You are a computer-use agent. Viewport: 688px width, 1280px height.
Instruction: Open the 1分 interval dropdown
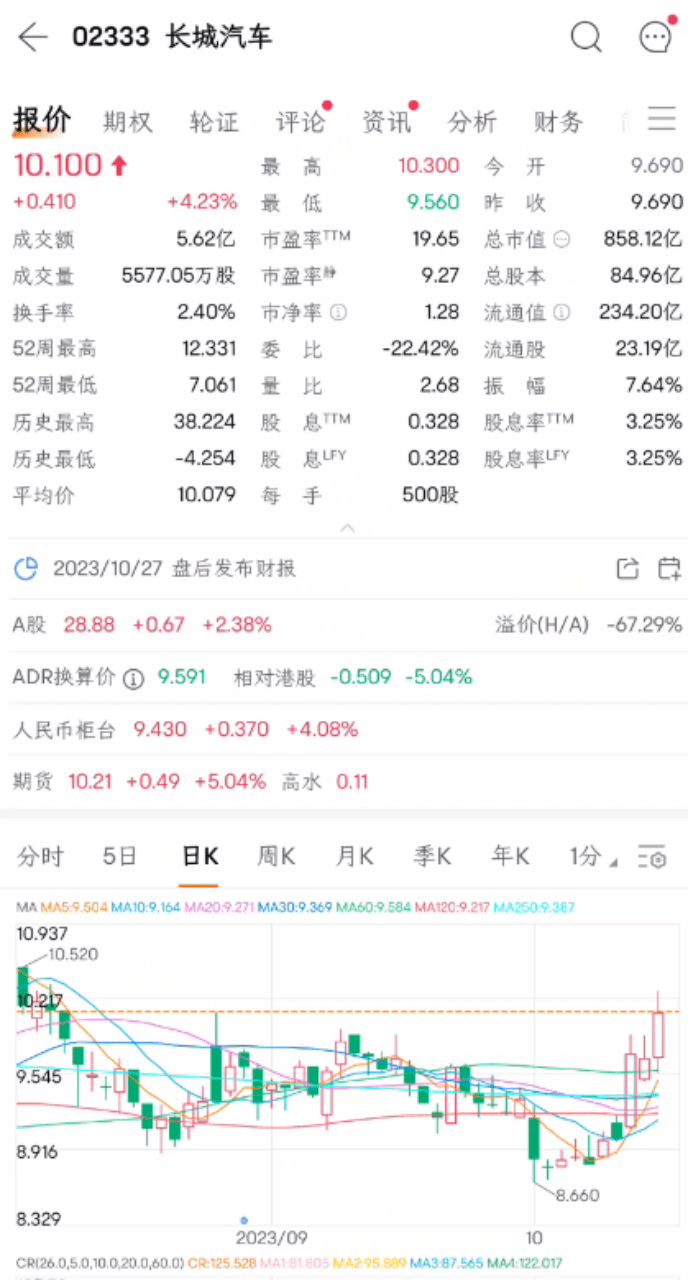pos(593,857)
